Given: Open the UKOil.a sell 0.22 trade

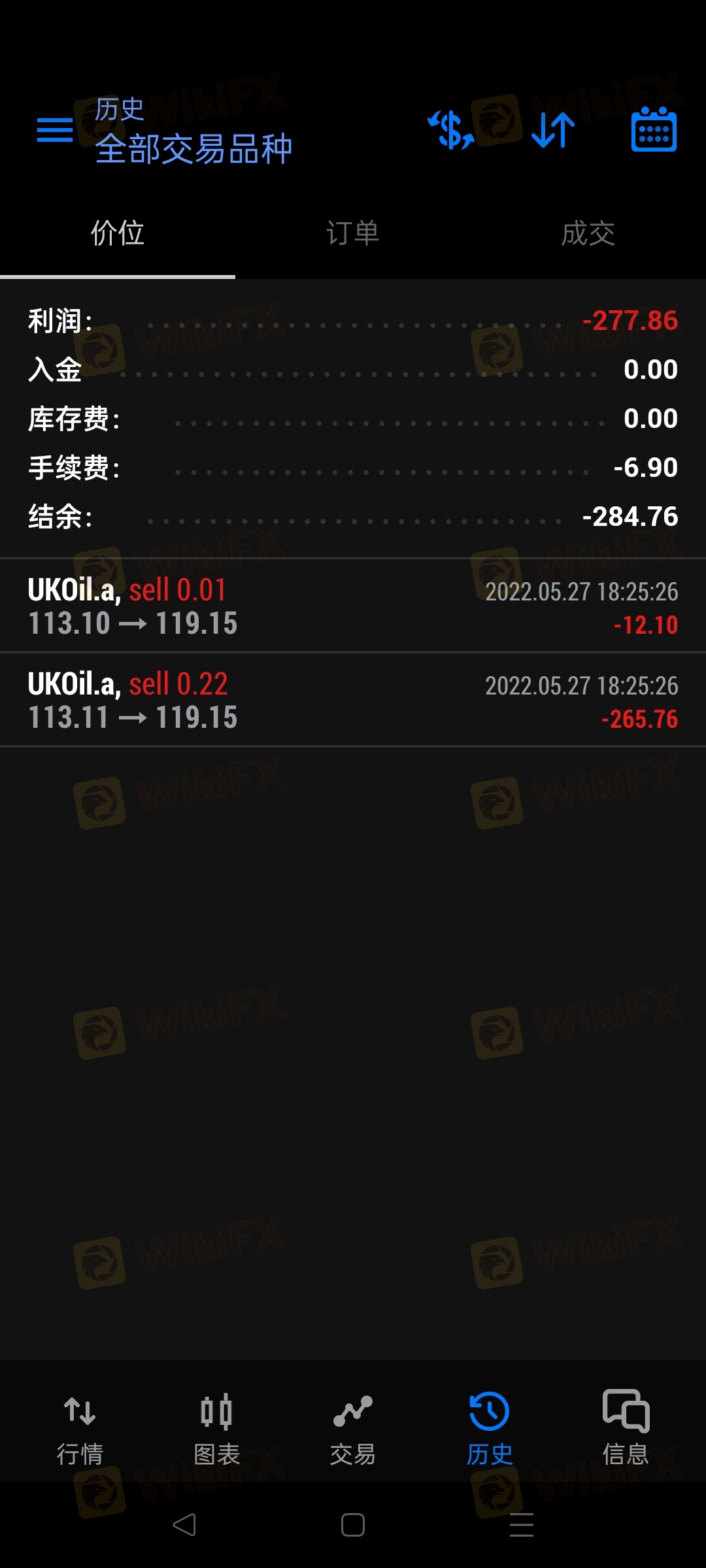Looking at the screenshot, I should tap(353, 700).
